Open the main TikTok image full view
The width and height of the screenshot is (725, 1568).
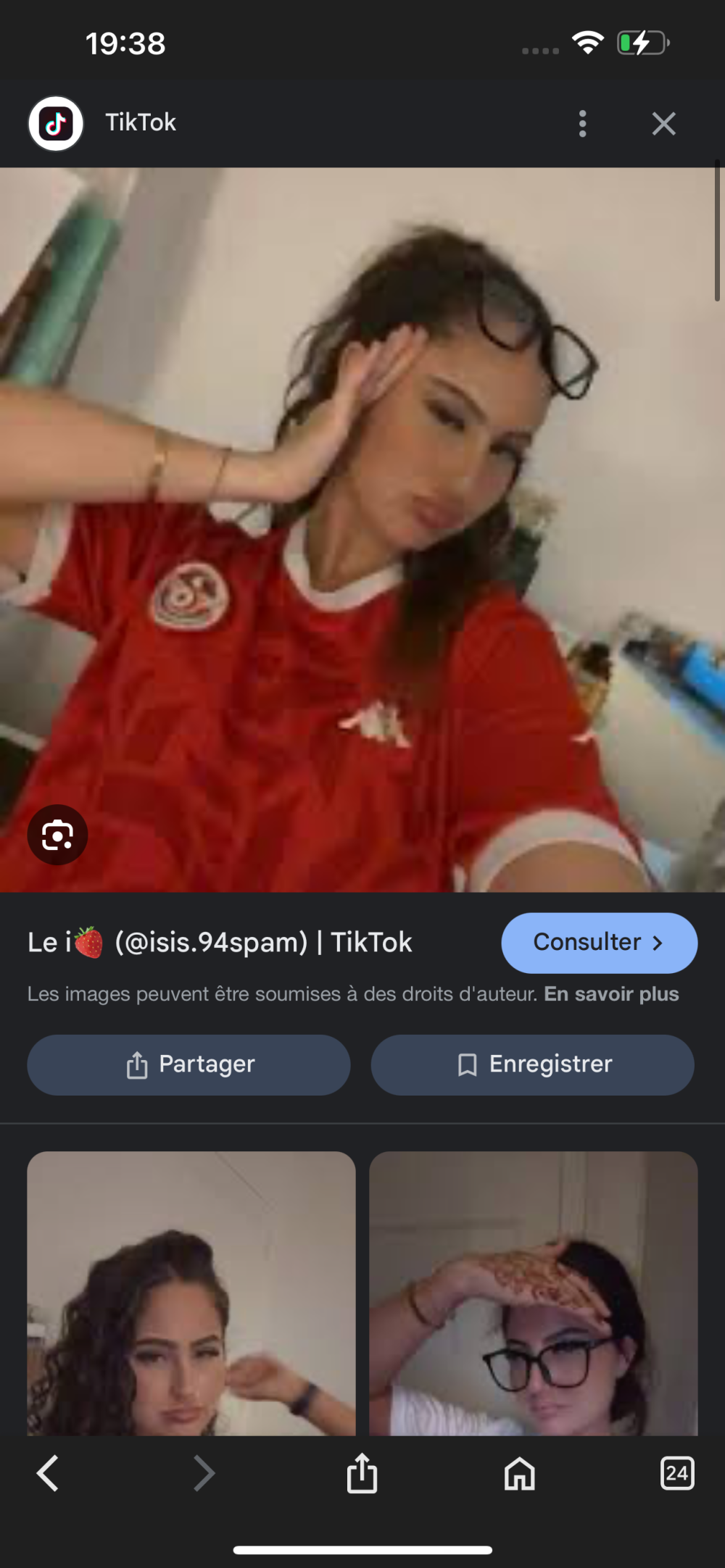362,529
